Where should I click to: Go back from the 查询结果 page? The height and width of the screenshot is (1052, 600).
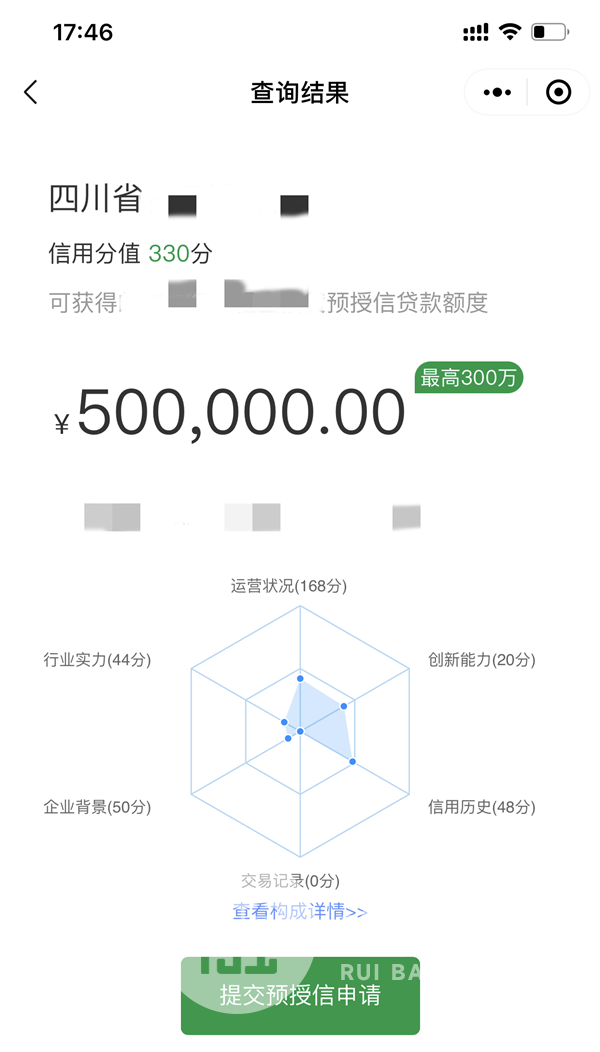(30, 93)
